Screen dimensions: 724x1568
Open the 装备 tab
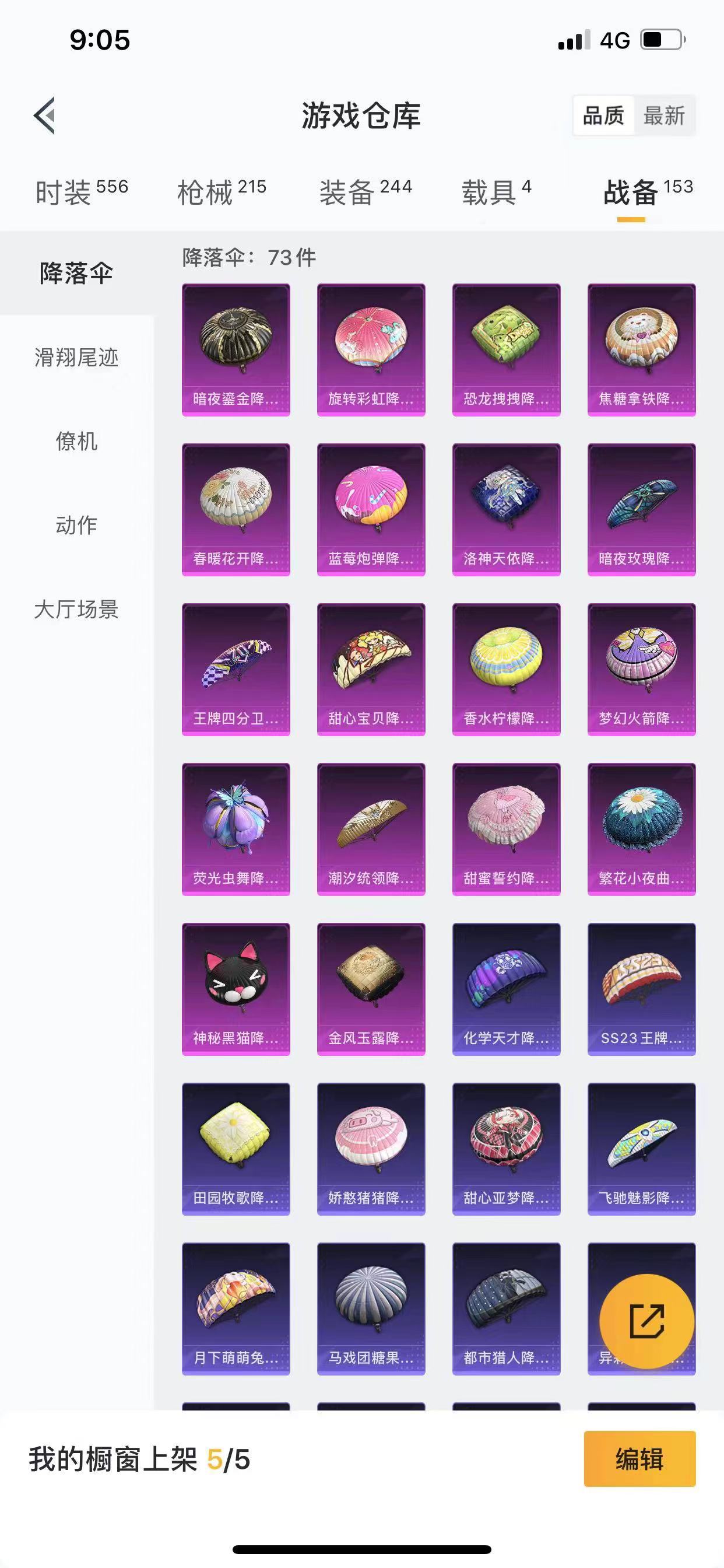point(365,192)
